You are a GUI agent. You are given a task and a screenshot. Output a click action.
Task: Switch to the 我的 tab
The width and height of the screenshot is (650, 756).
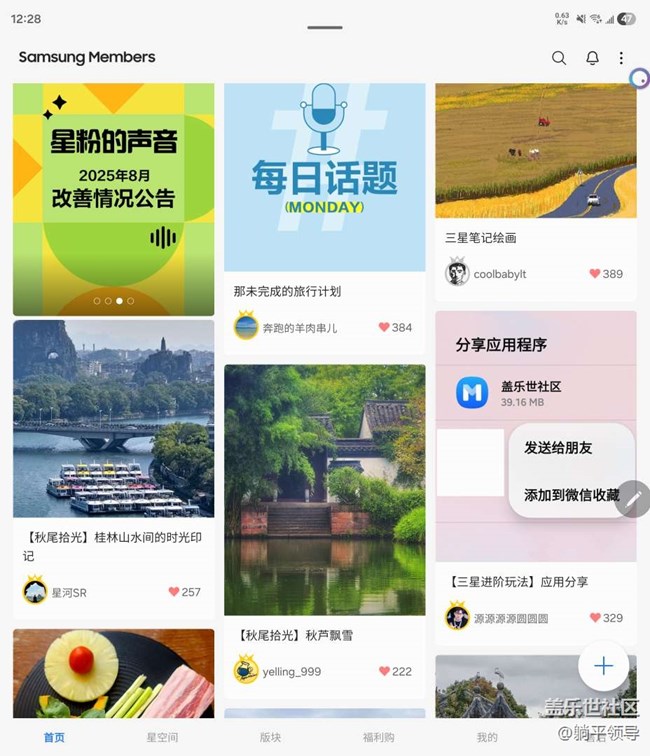tap(487, 738)
